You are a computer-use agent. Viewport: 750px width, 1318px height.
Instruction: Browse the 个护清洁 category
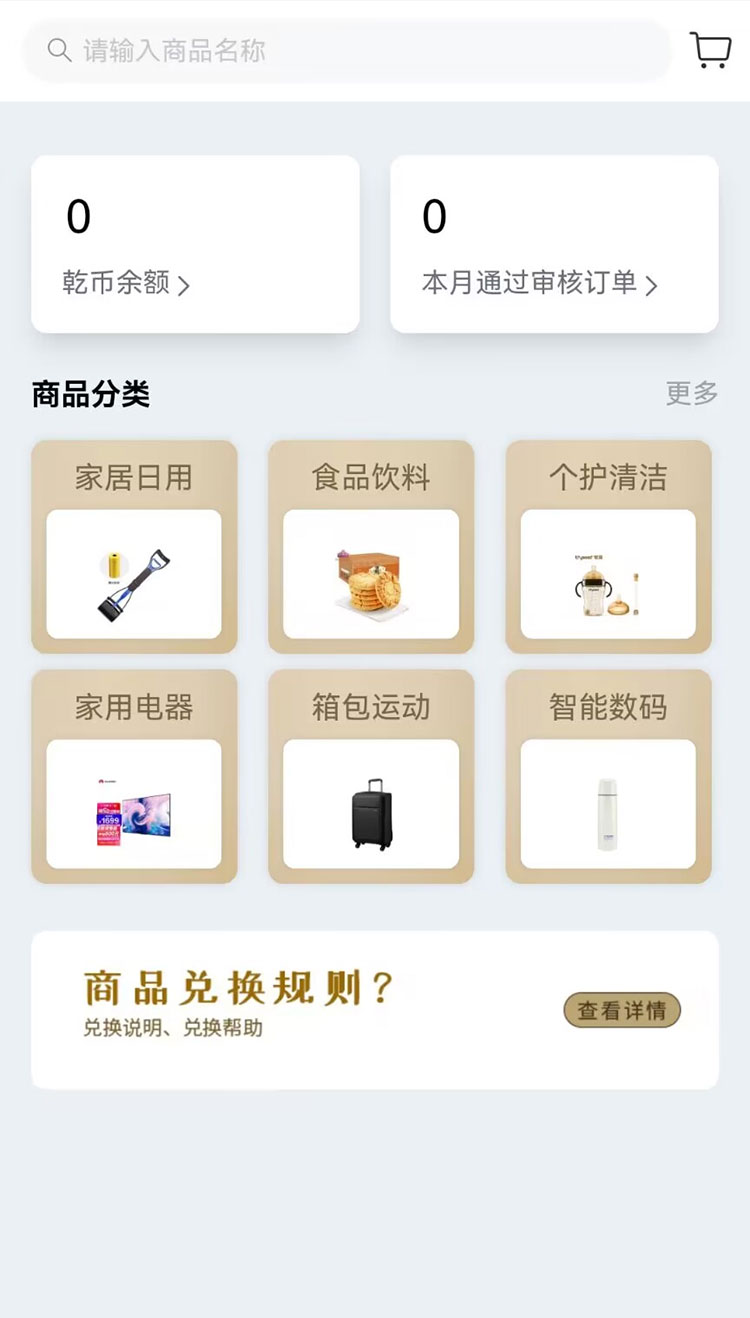pos(608,547)
